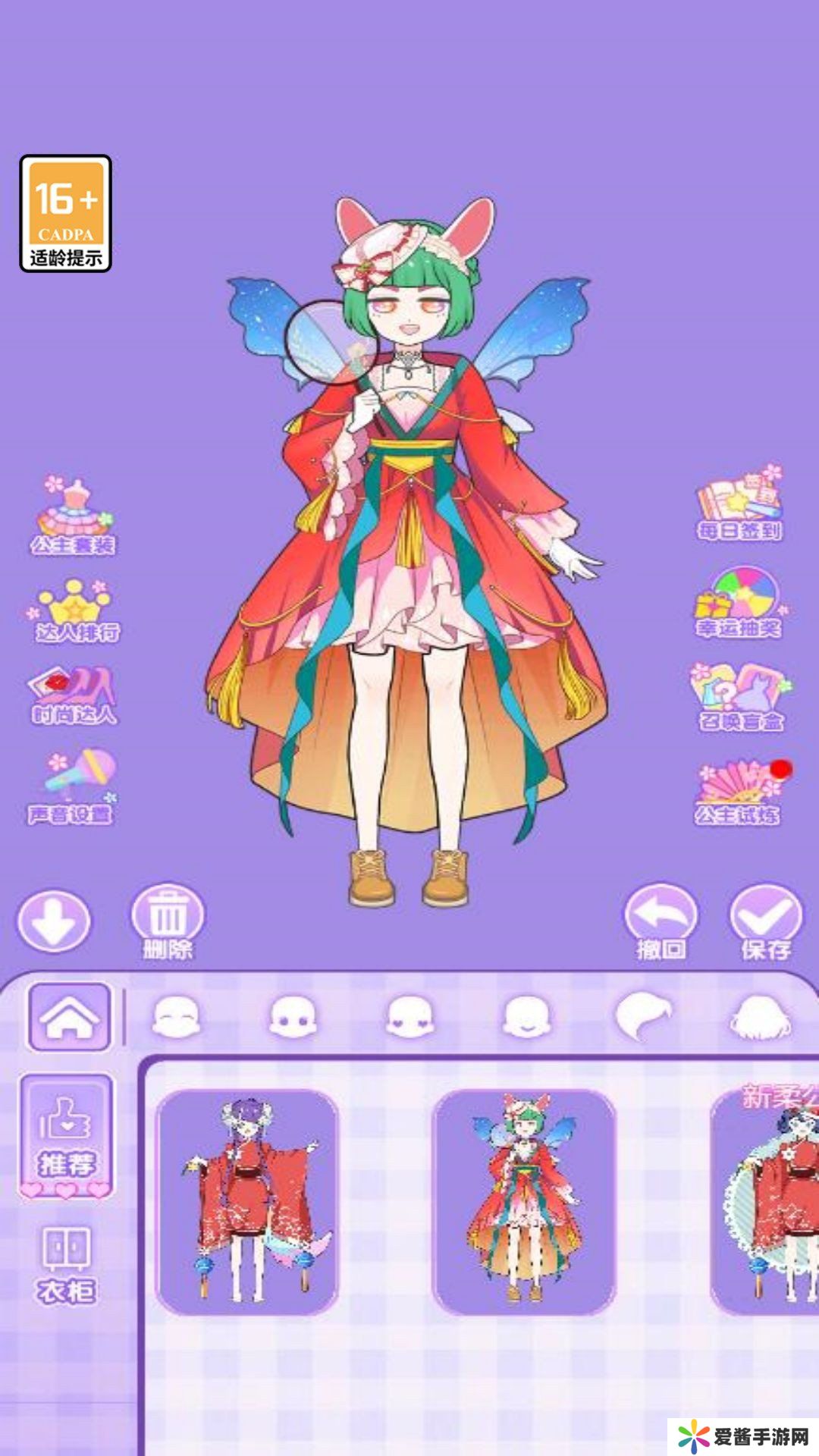Undo with the 撤回 button
The width and height of the screenshot is (819, 1456).
click(x=661, y=921)
